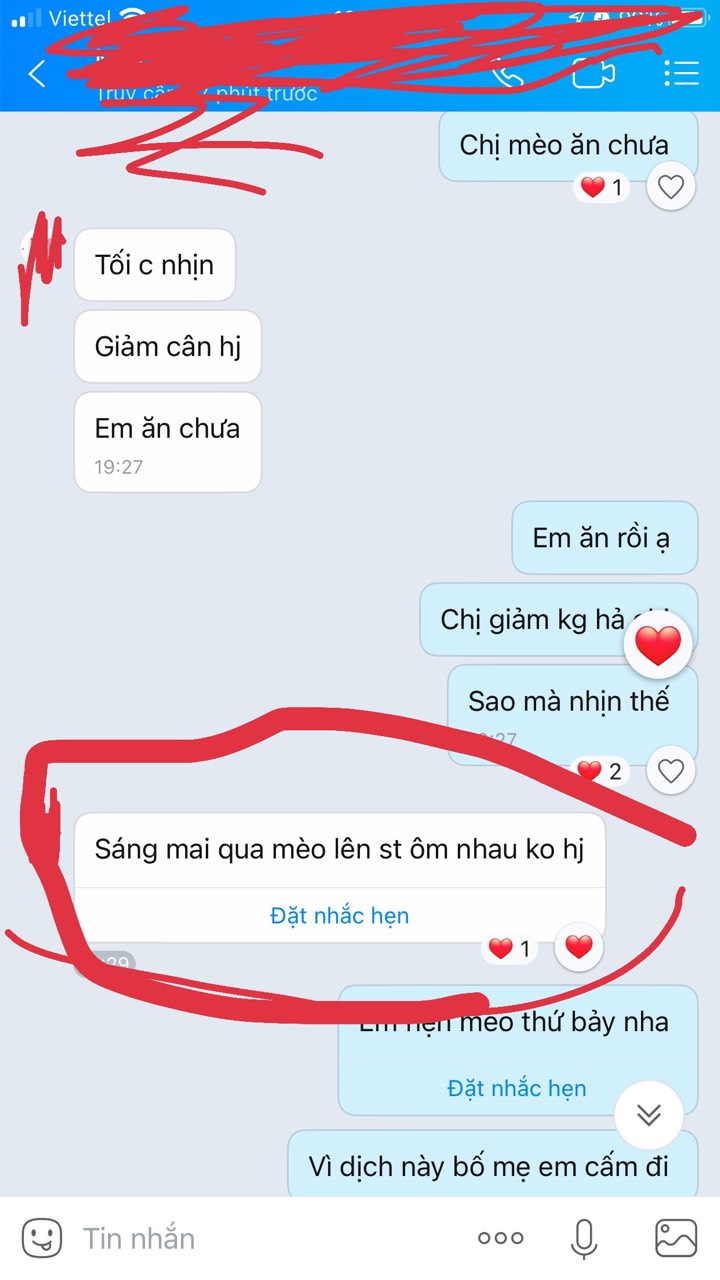Send a photo from gallery

pyautogui.click(x=676, y=1238)
